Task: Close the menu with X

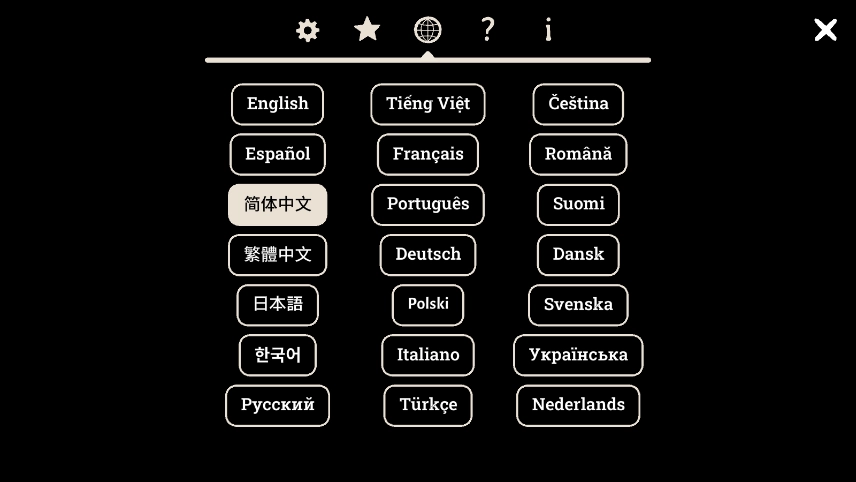Action: (x=825, y=30)
